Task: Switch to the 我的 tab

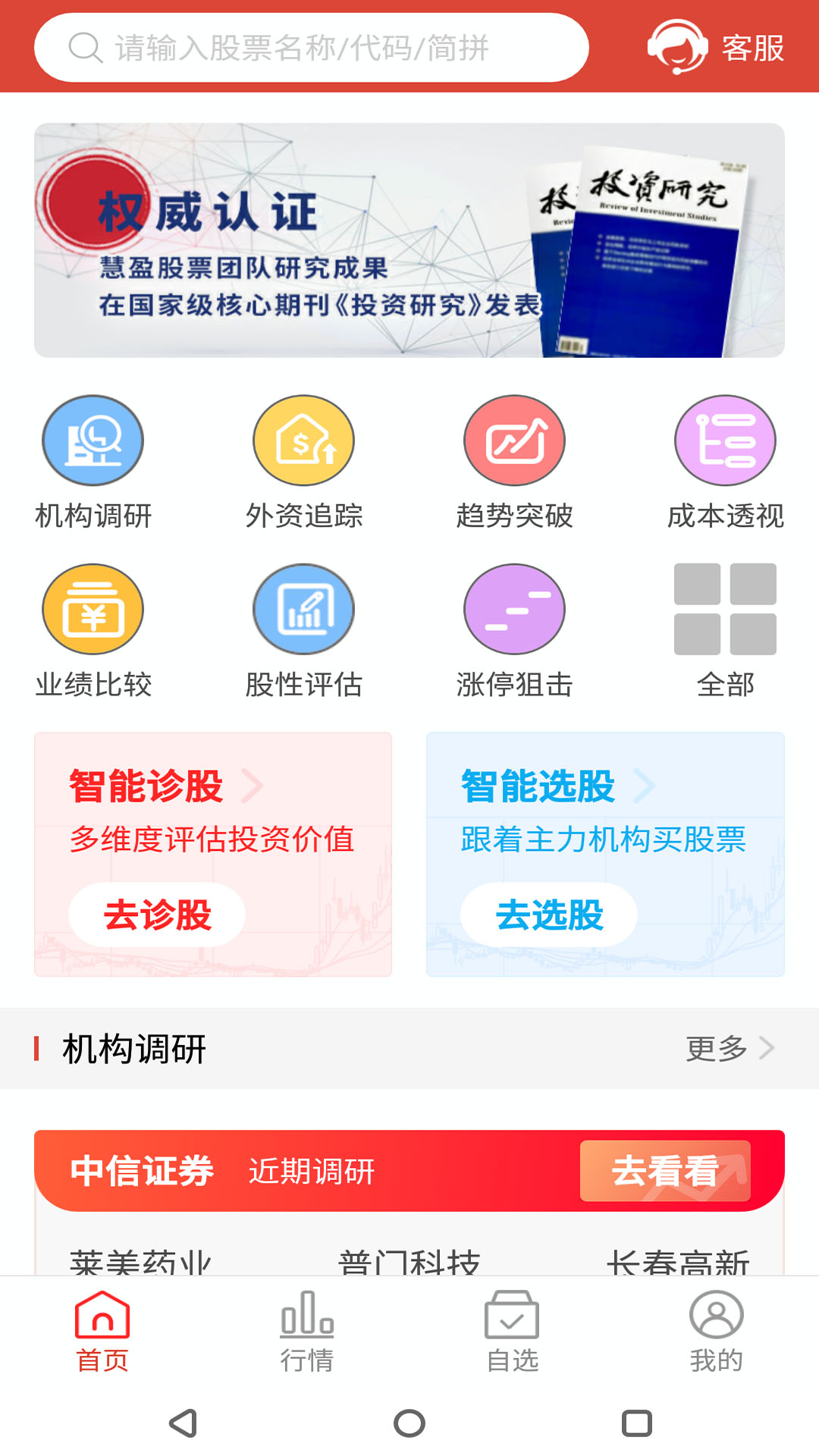Action: pyautogui.click(x=716, y=1332)
